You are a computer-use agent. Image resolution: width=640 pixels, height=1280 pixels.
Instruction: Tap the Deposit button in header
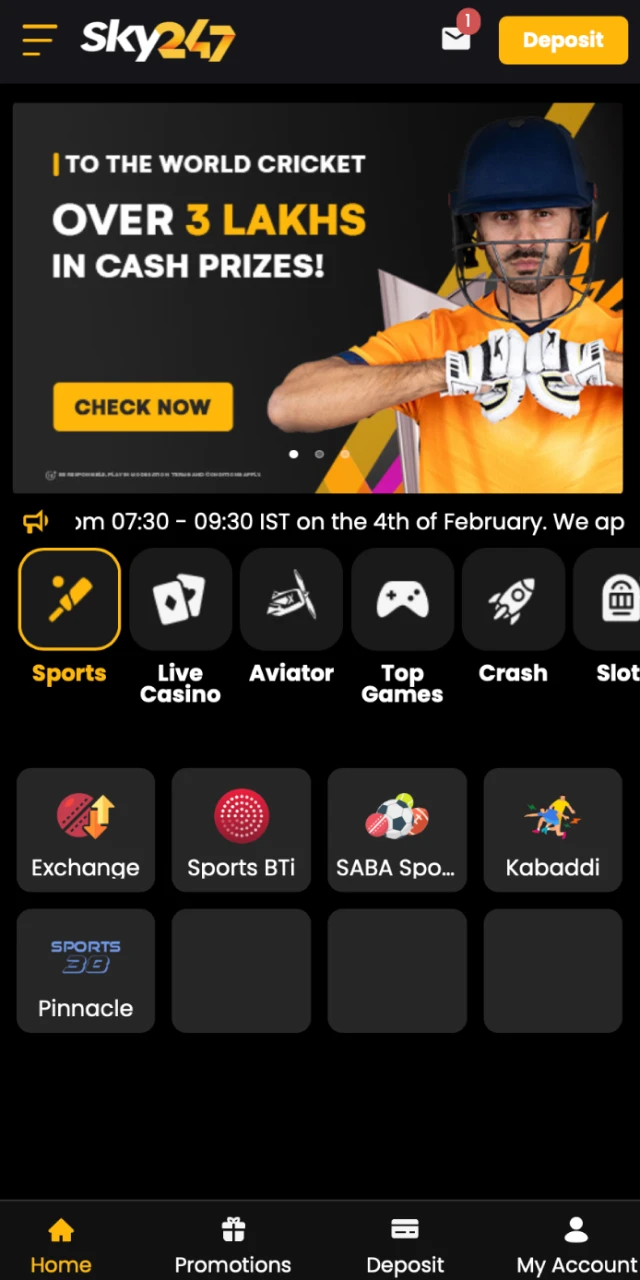tap(562, 40)
